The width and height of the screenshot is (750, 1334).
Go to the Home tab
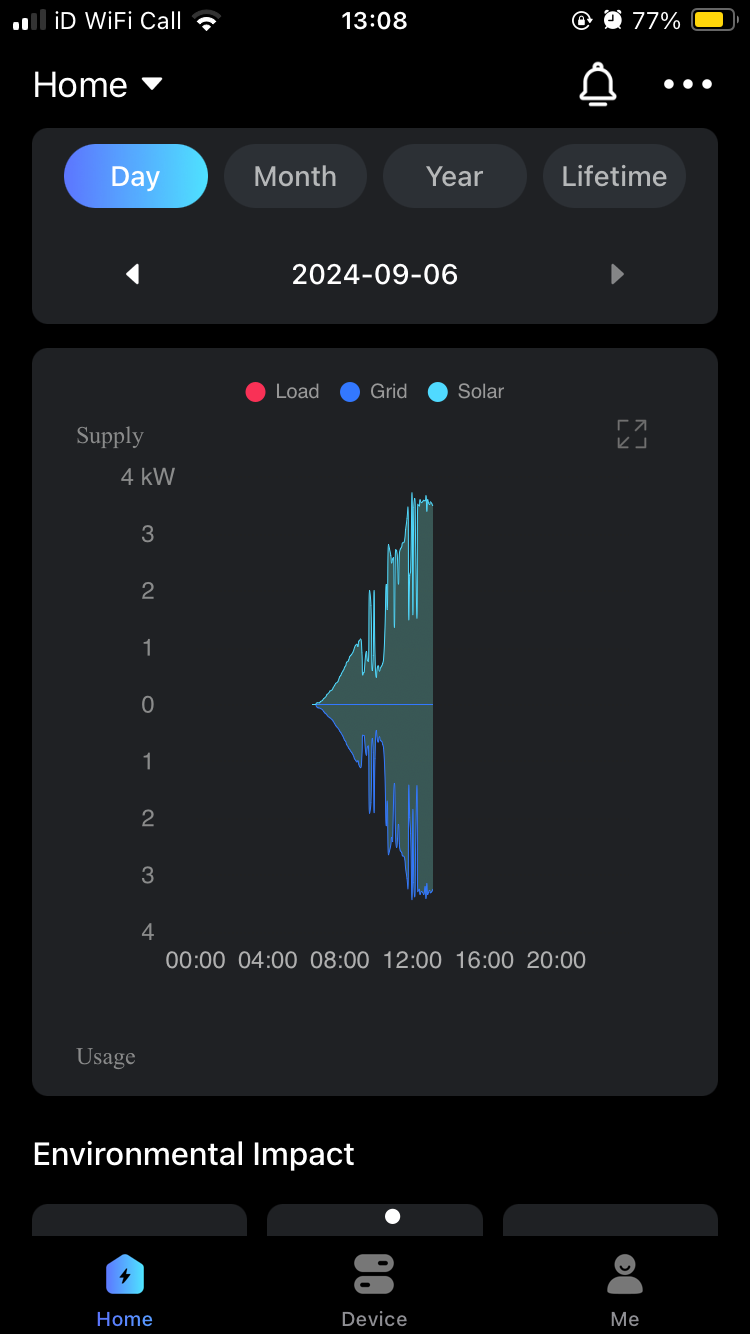[125, 1289]
